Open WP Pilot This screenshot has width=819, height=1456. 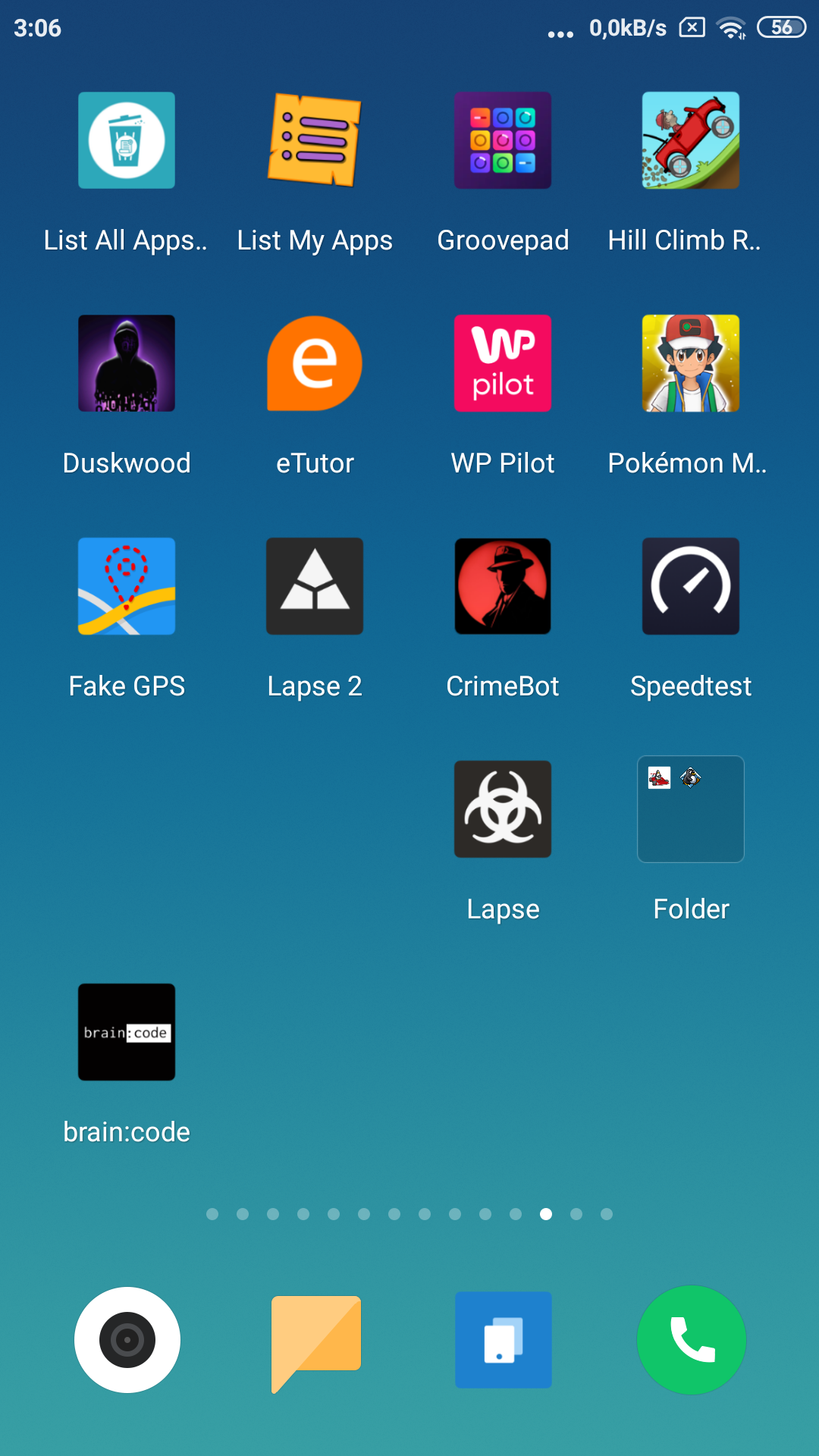502,363
